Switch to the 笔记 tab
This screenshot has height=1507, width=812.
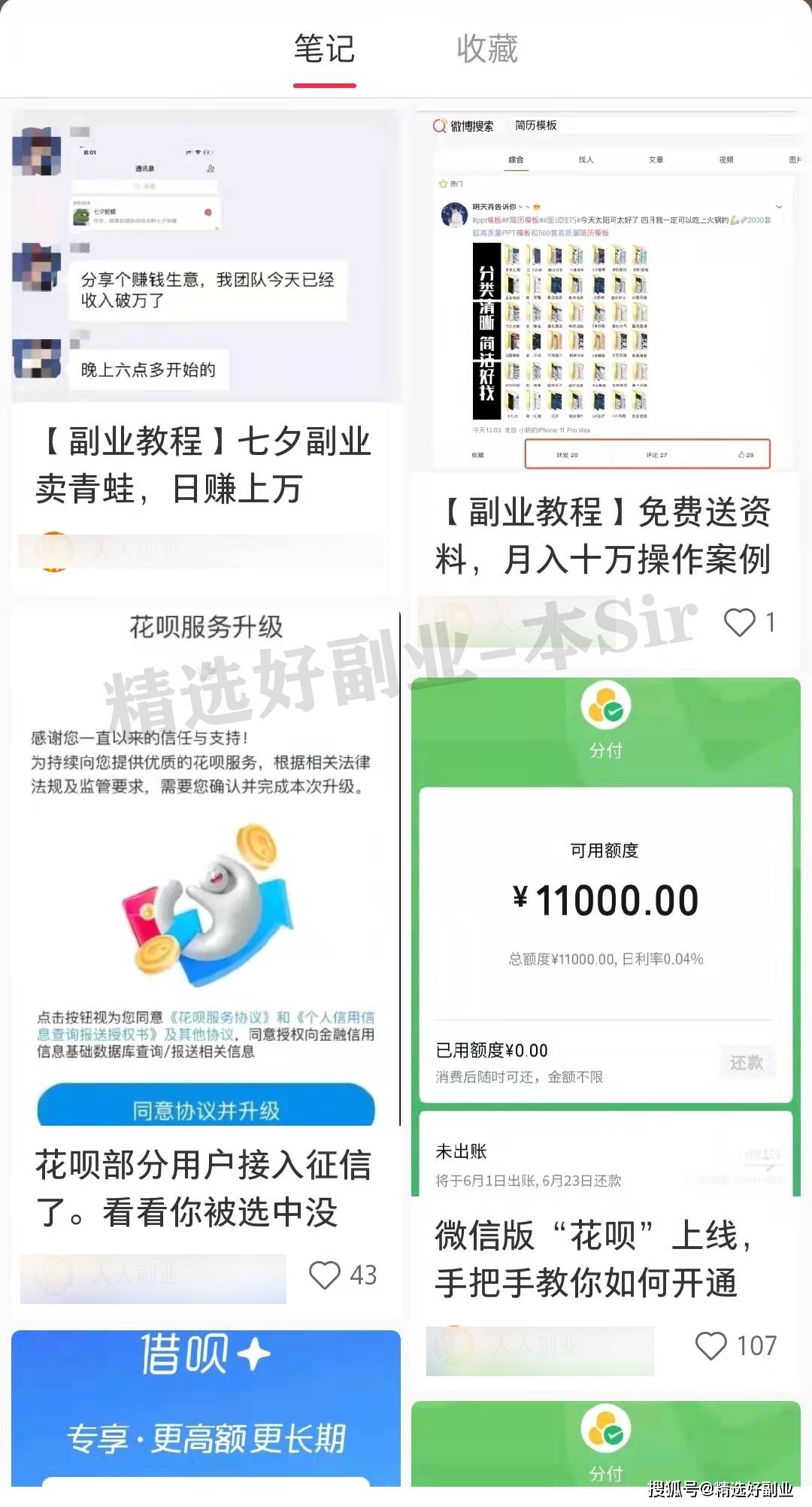pos(324,50)
